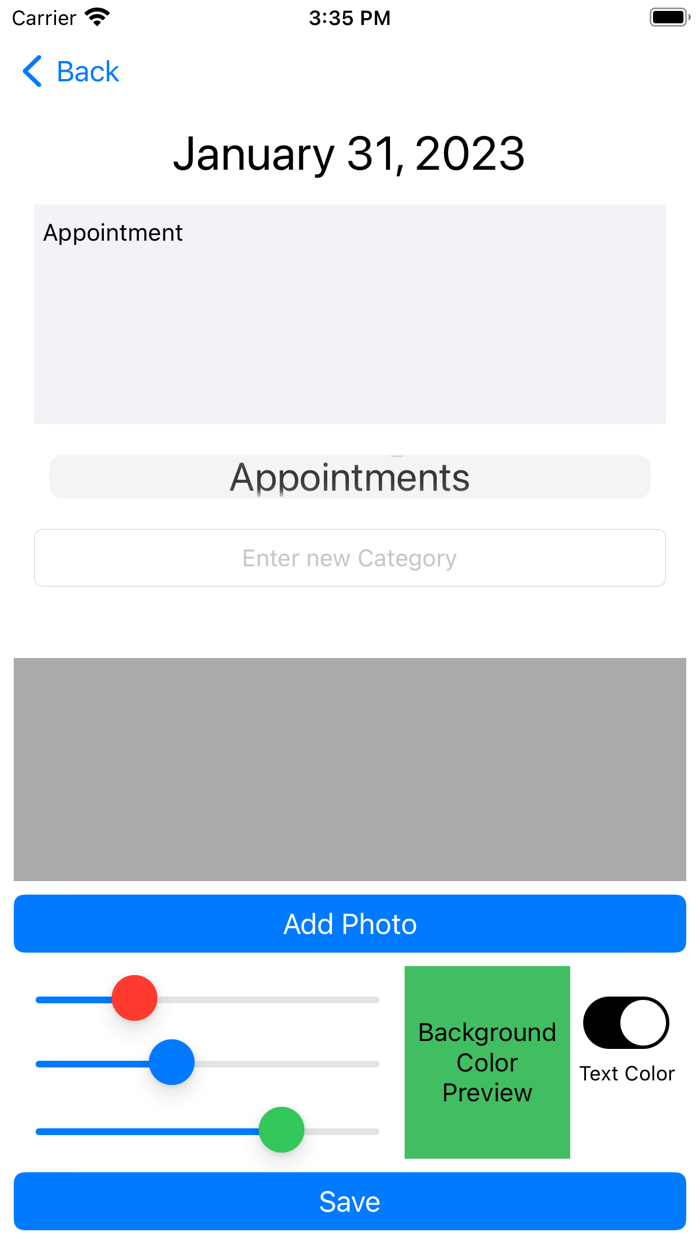Go back using the Back button
Viewport: 700px width, 1244px height.
click(x=70, y=72)
